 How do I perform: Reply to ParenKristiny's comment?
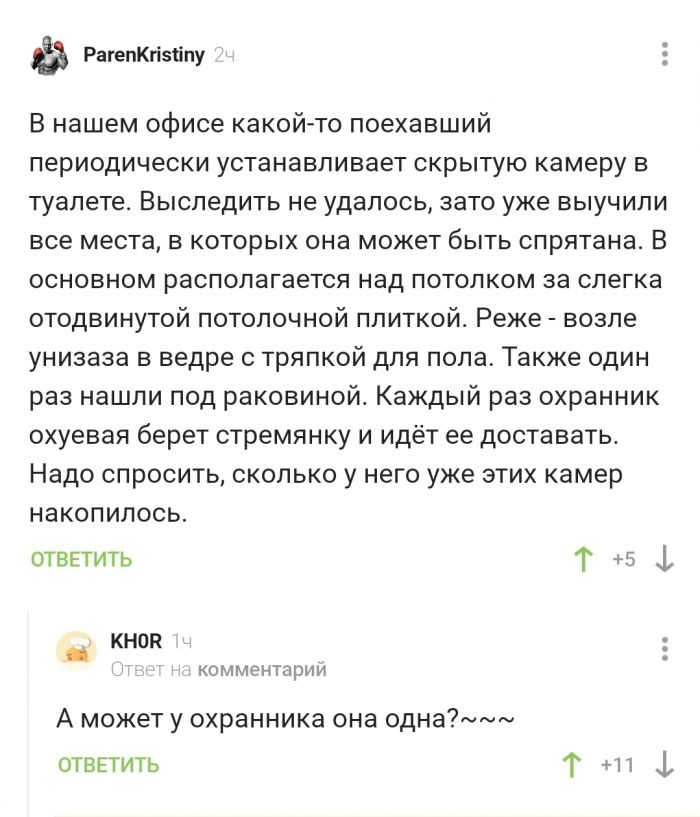click(81, 560)
